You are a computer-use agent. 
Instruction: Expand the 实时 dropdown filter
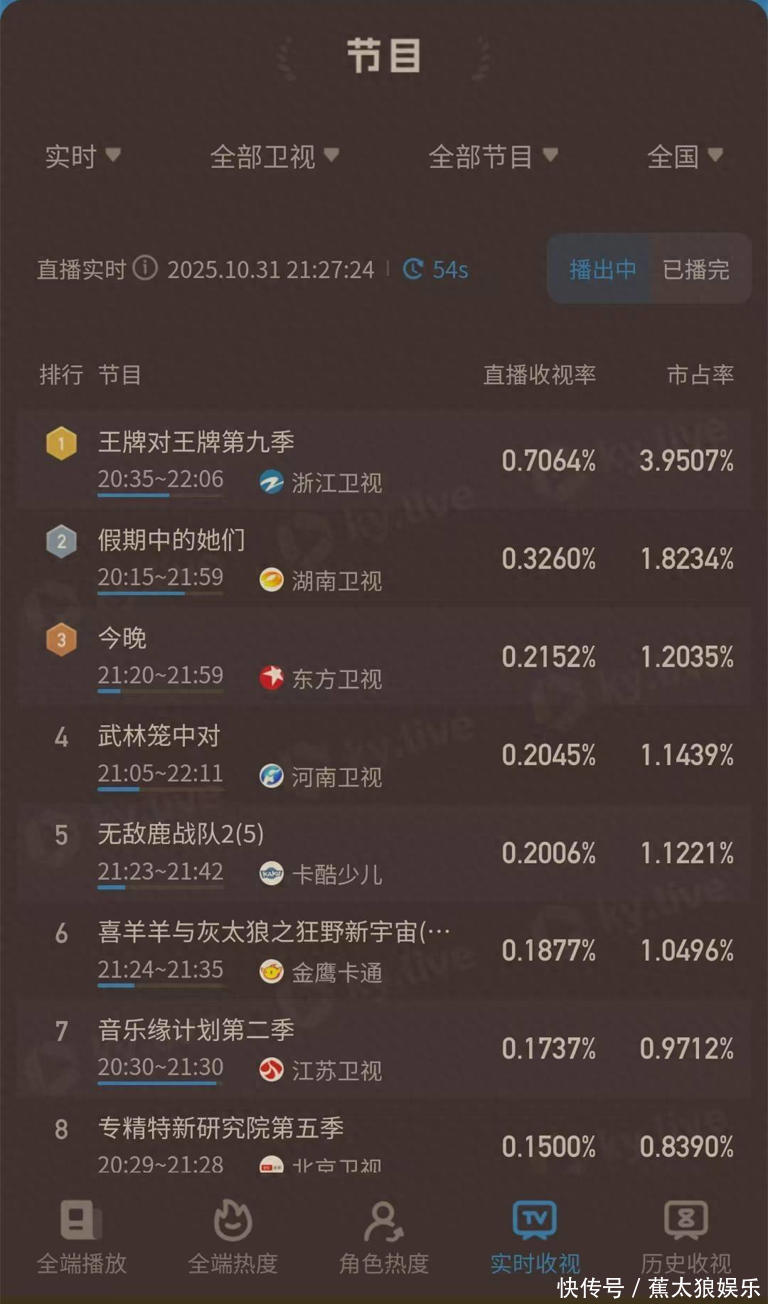[83, 156]
